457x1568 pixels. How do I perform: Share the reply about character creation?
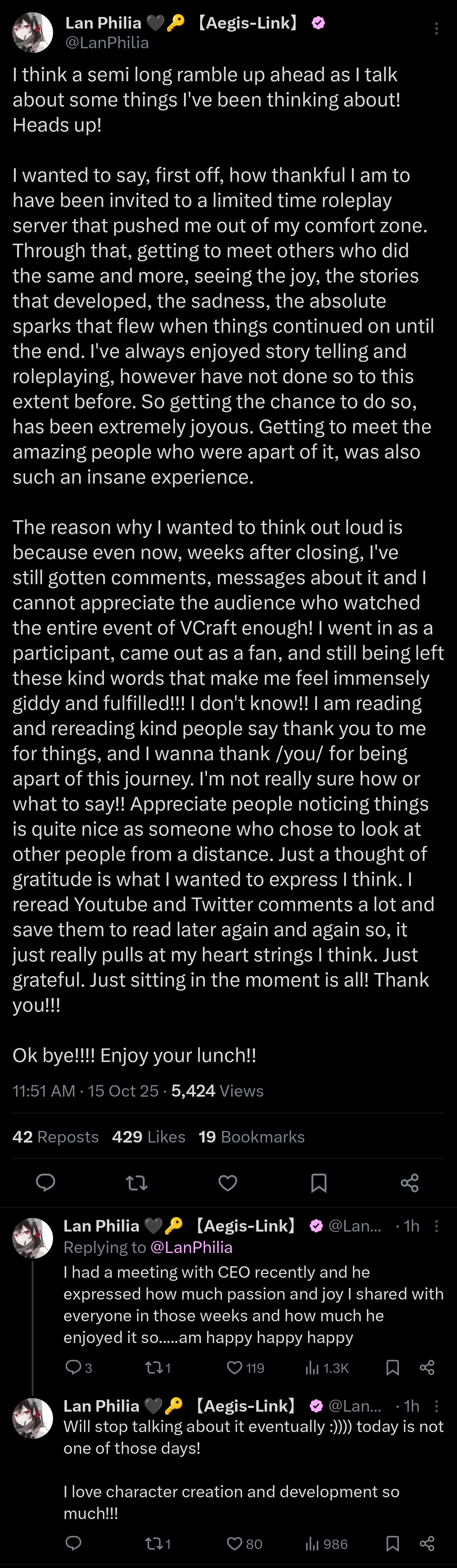coord(427,1543)
